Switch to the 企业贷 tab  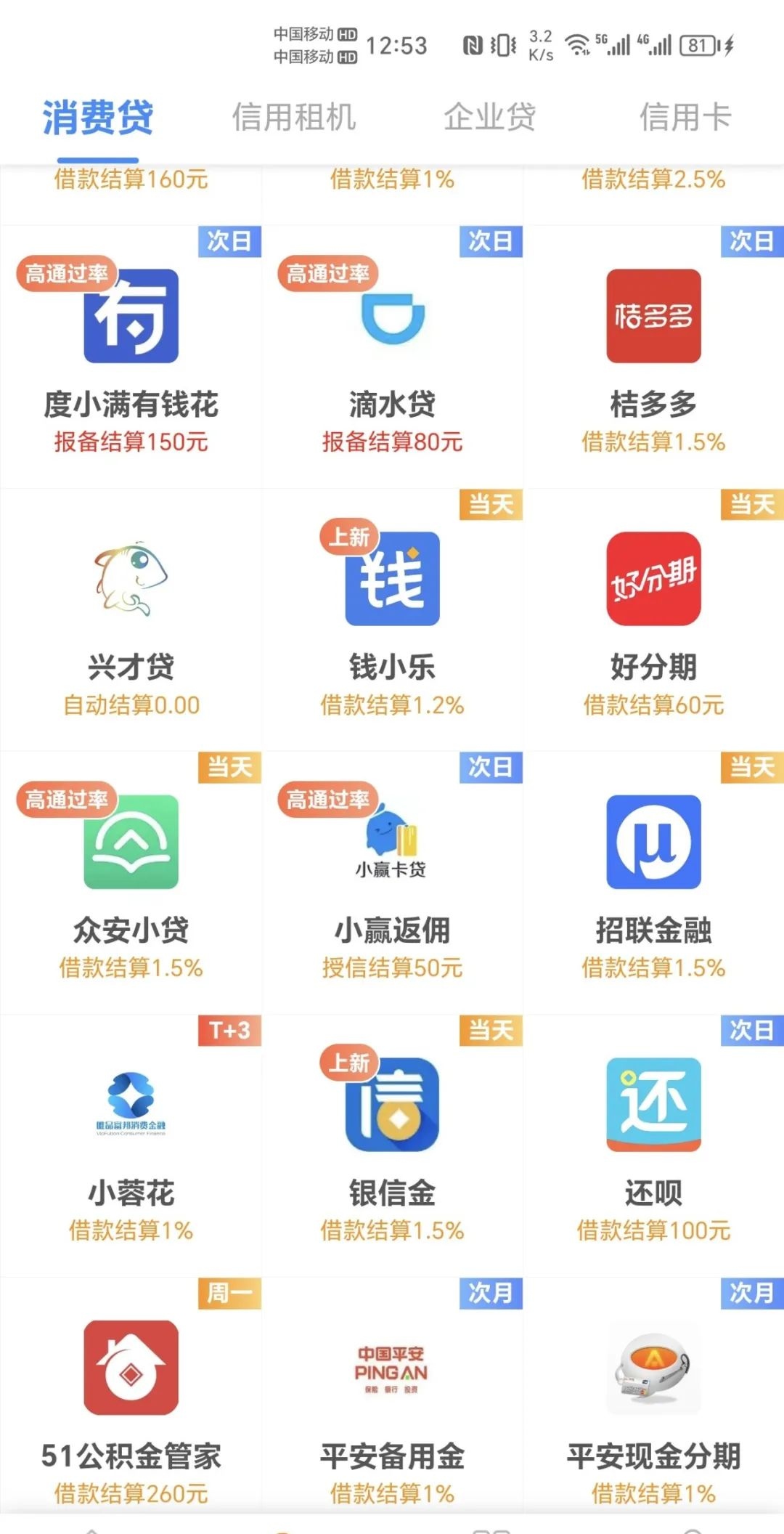(x=490, y=117)
